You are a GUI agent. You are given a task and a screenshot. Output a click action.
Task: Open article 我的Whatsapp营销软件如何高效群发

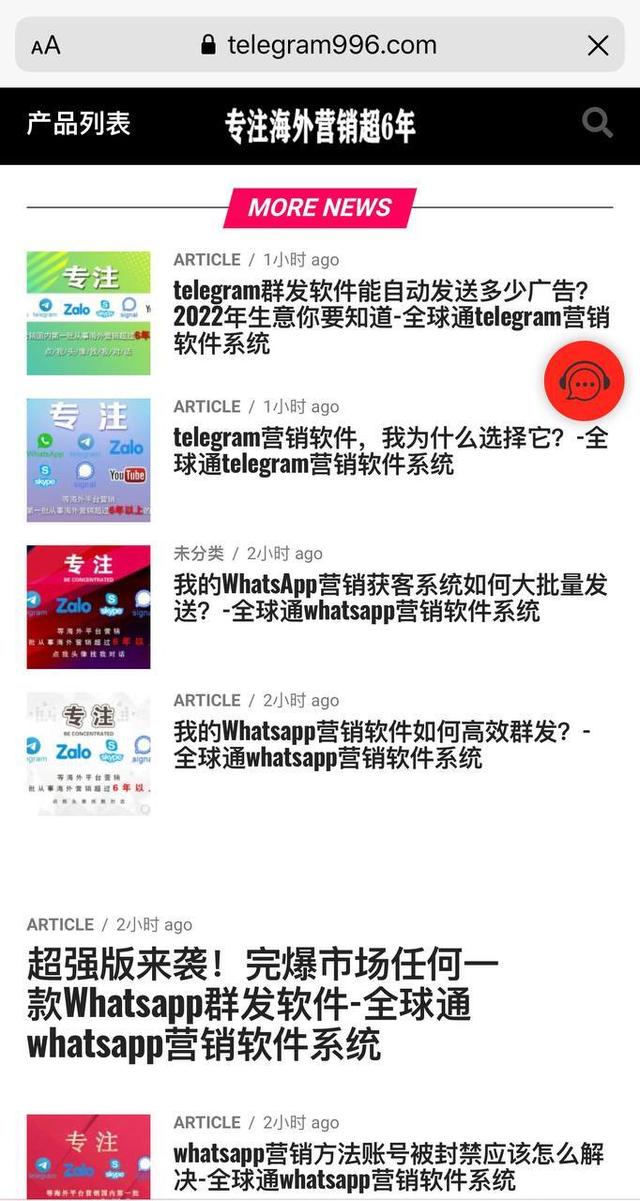pos(382,744)
